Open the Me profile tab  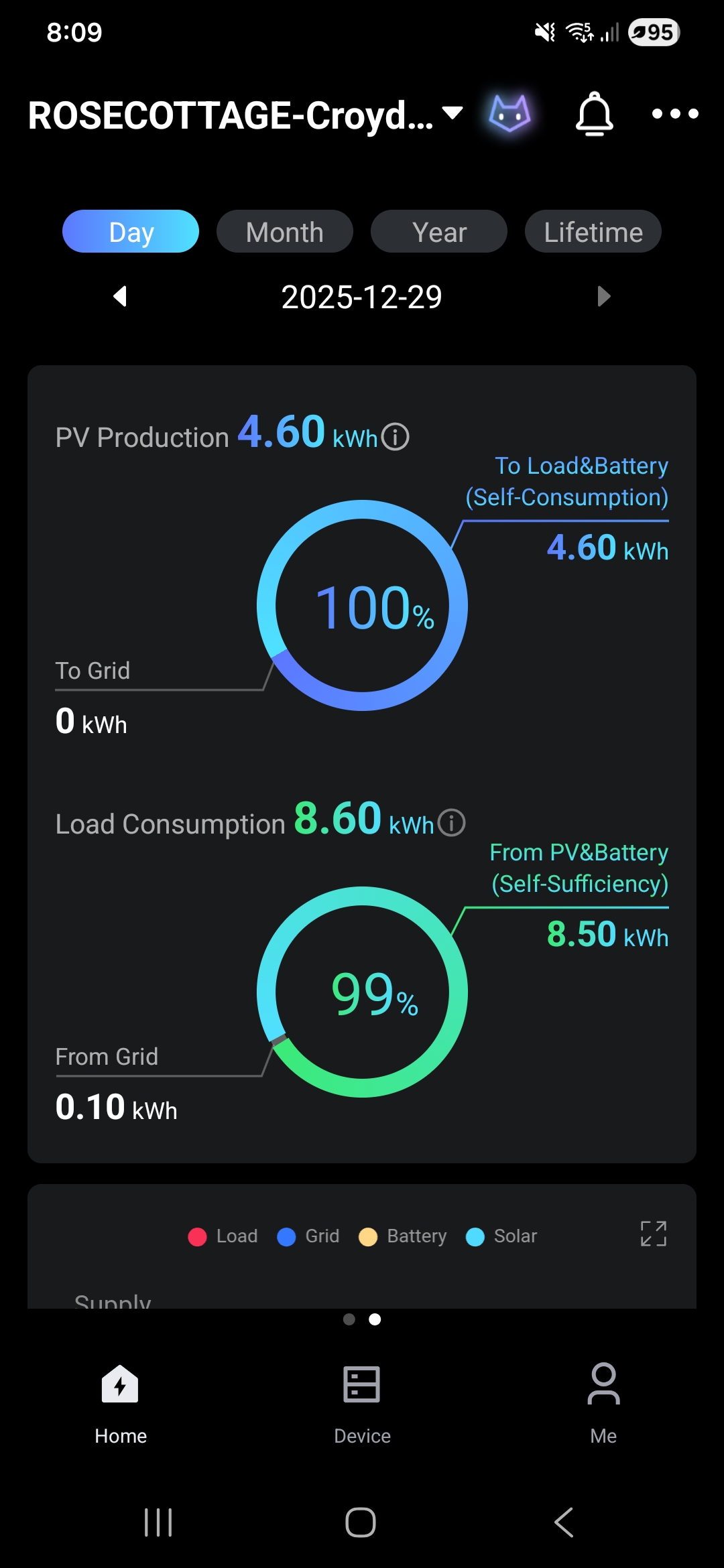tap(603, 1403)
